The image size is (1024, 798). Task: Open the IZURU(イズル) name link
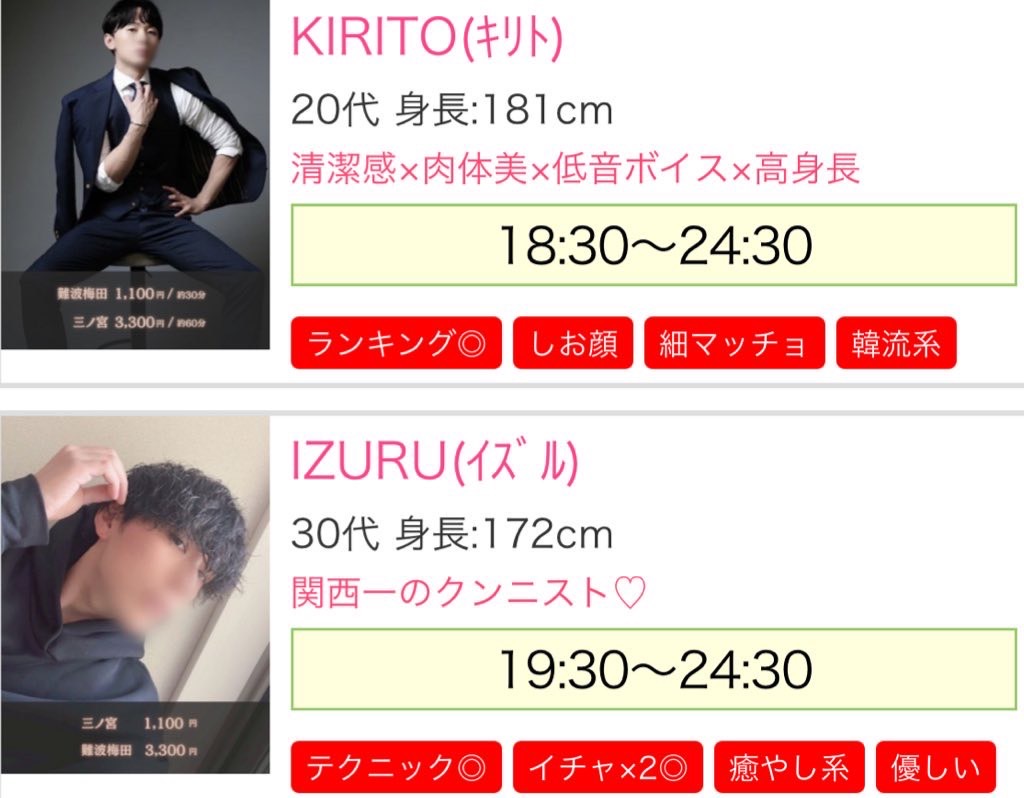[435, 462]
